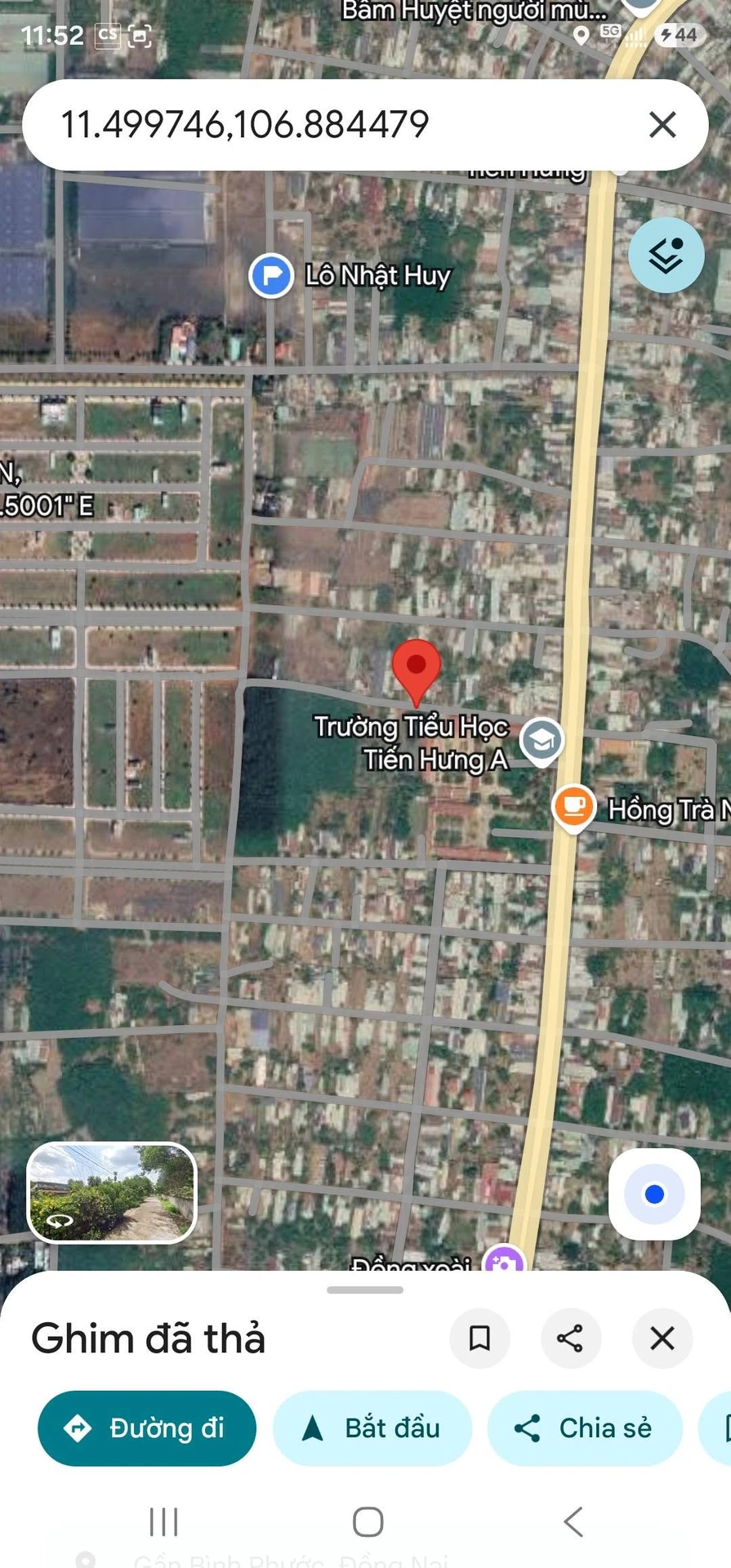731x1568 pixels.
Task: Clear the coordinates in the search box
Action: click(x=662, y=125)
